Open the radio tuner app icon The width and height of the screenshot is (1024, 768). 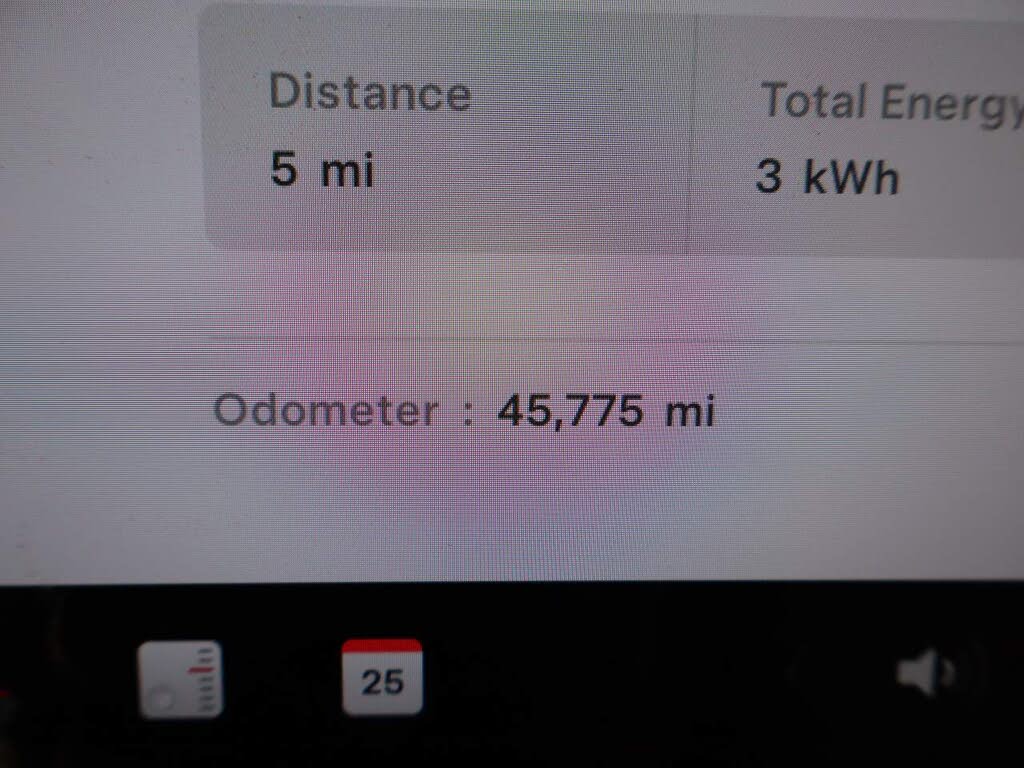coord(180,679)
